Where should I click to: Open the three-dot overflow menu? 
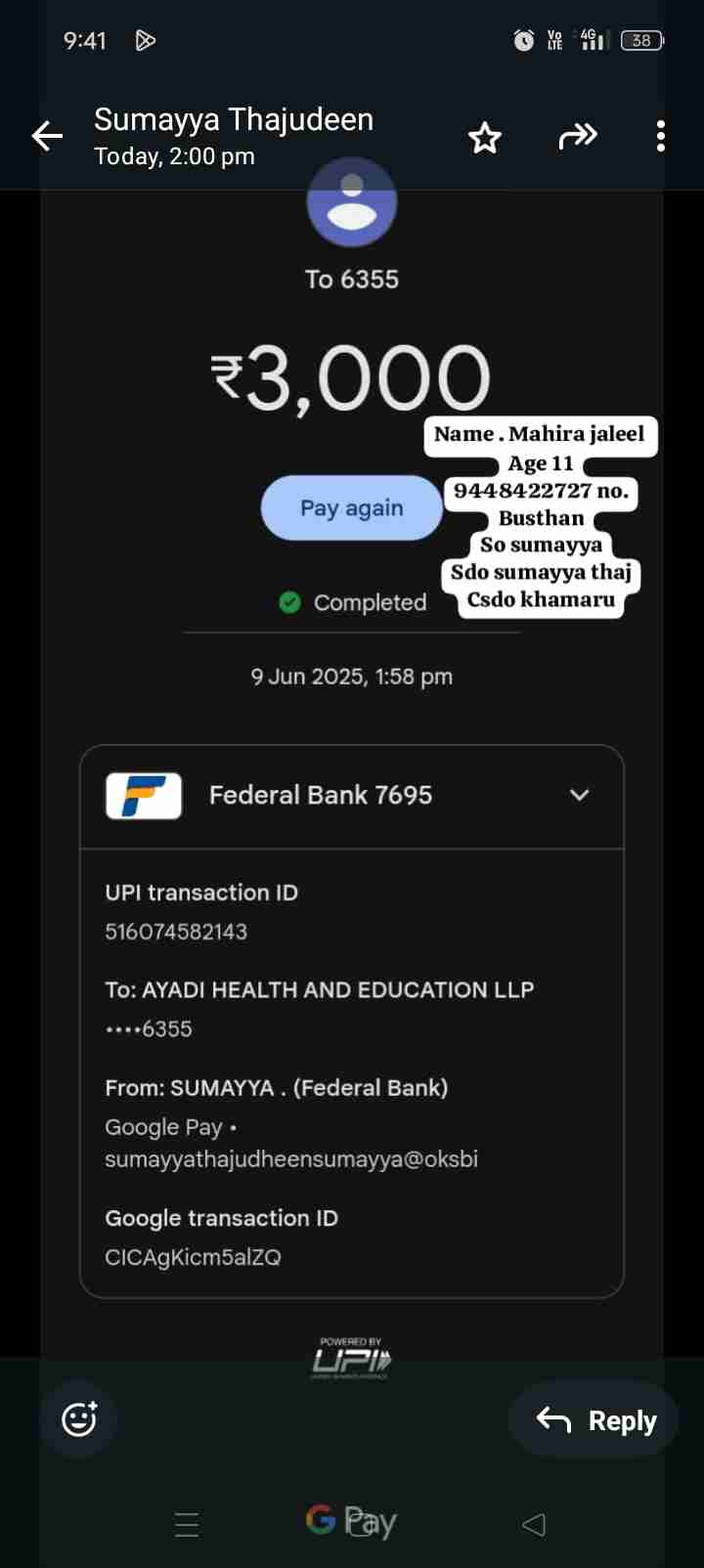(661, 136)
